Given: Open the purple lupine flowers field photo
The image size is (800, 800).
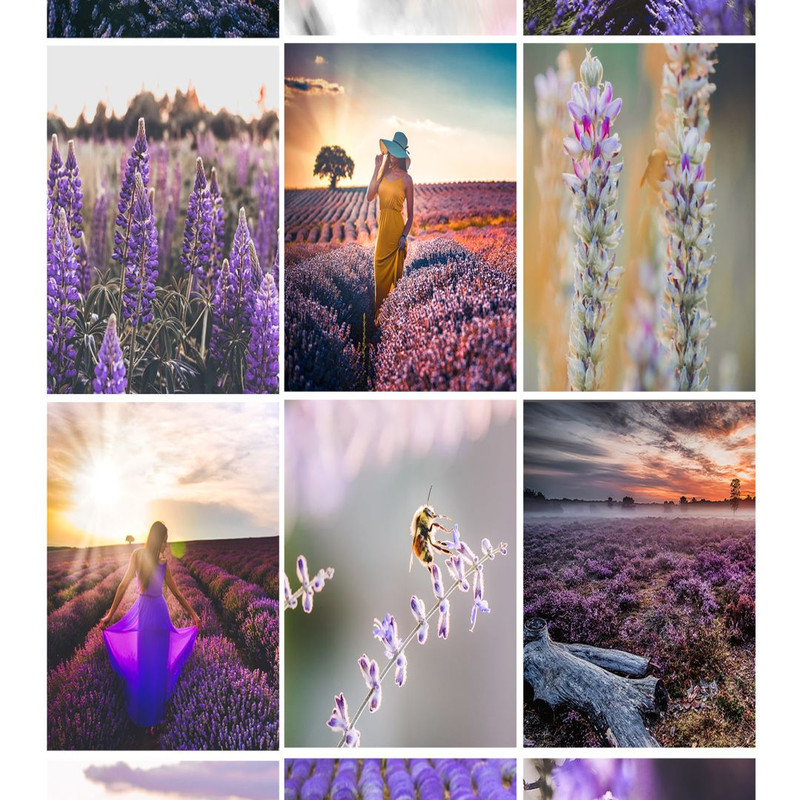Looking at the screenshot, I should [x=163, y=219].
